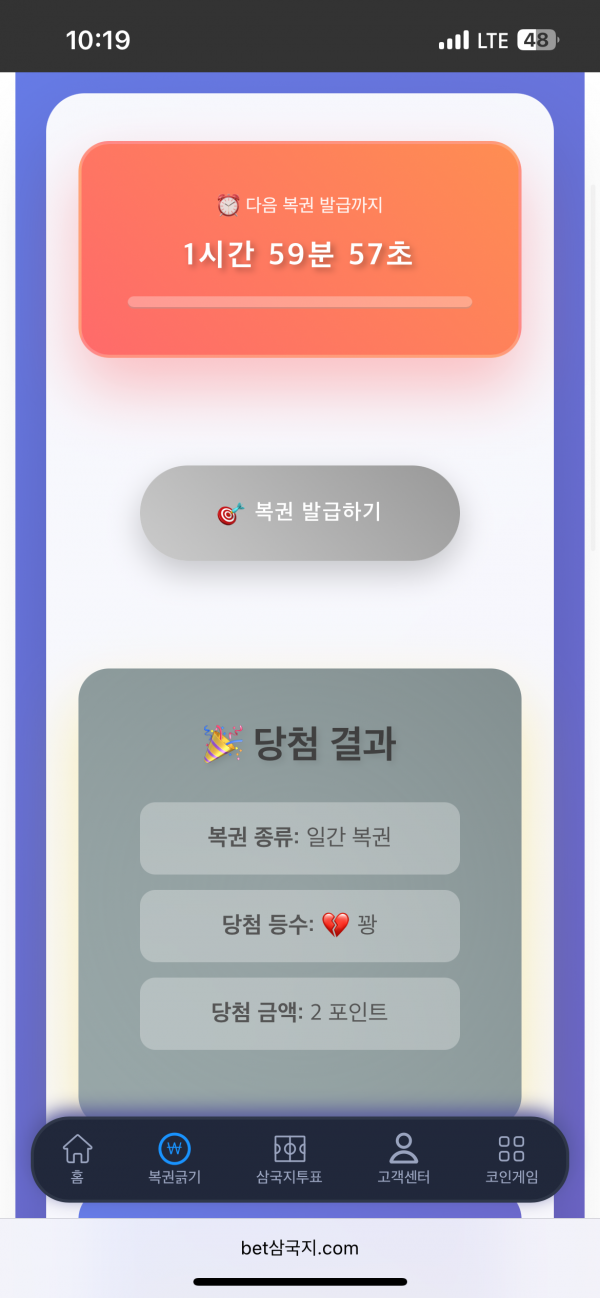Open 고객센터 support tab
600x1298 pixels.
(x=403, y=1159)
